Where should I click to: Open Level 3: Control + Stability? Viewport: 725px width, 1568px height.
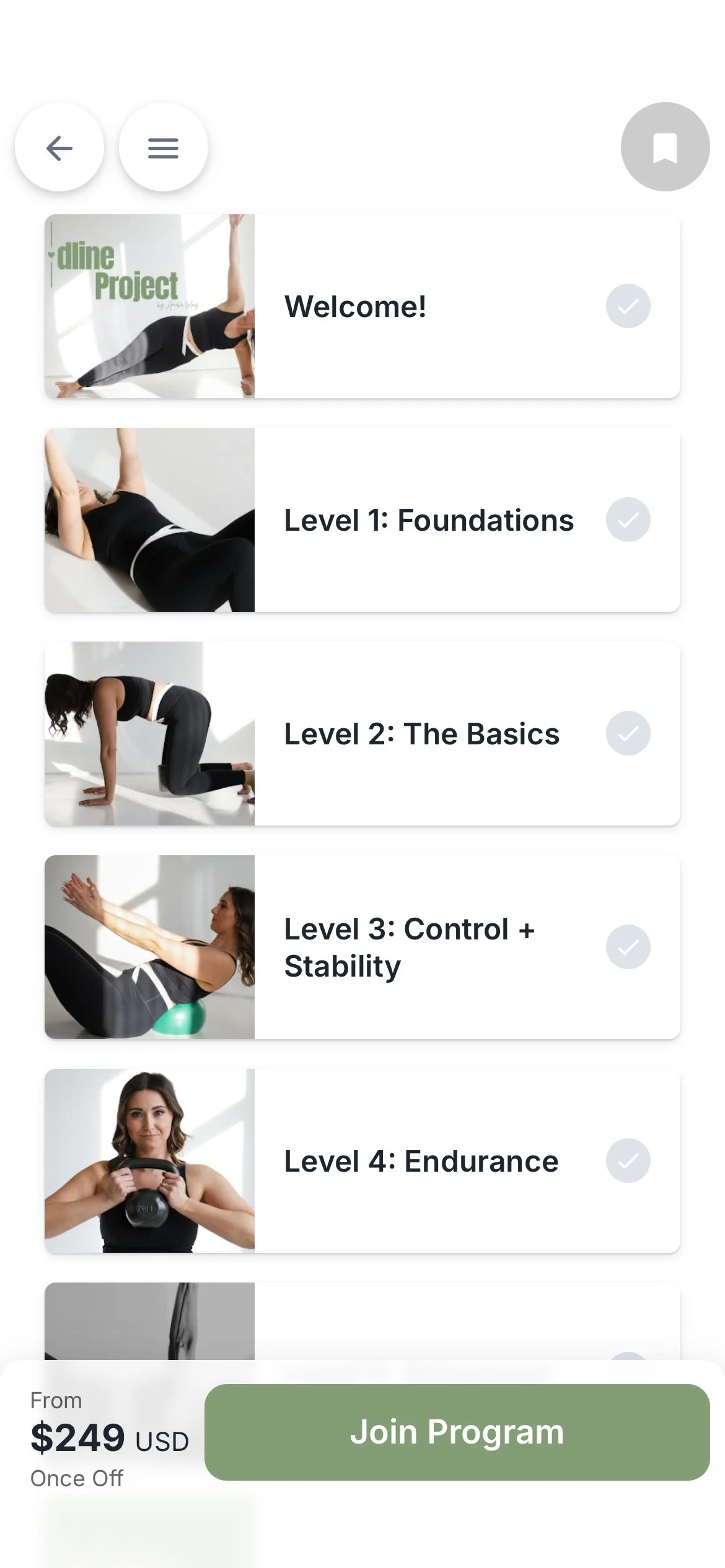pyautogui.click(x=362, y=947)
